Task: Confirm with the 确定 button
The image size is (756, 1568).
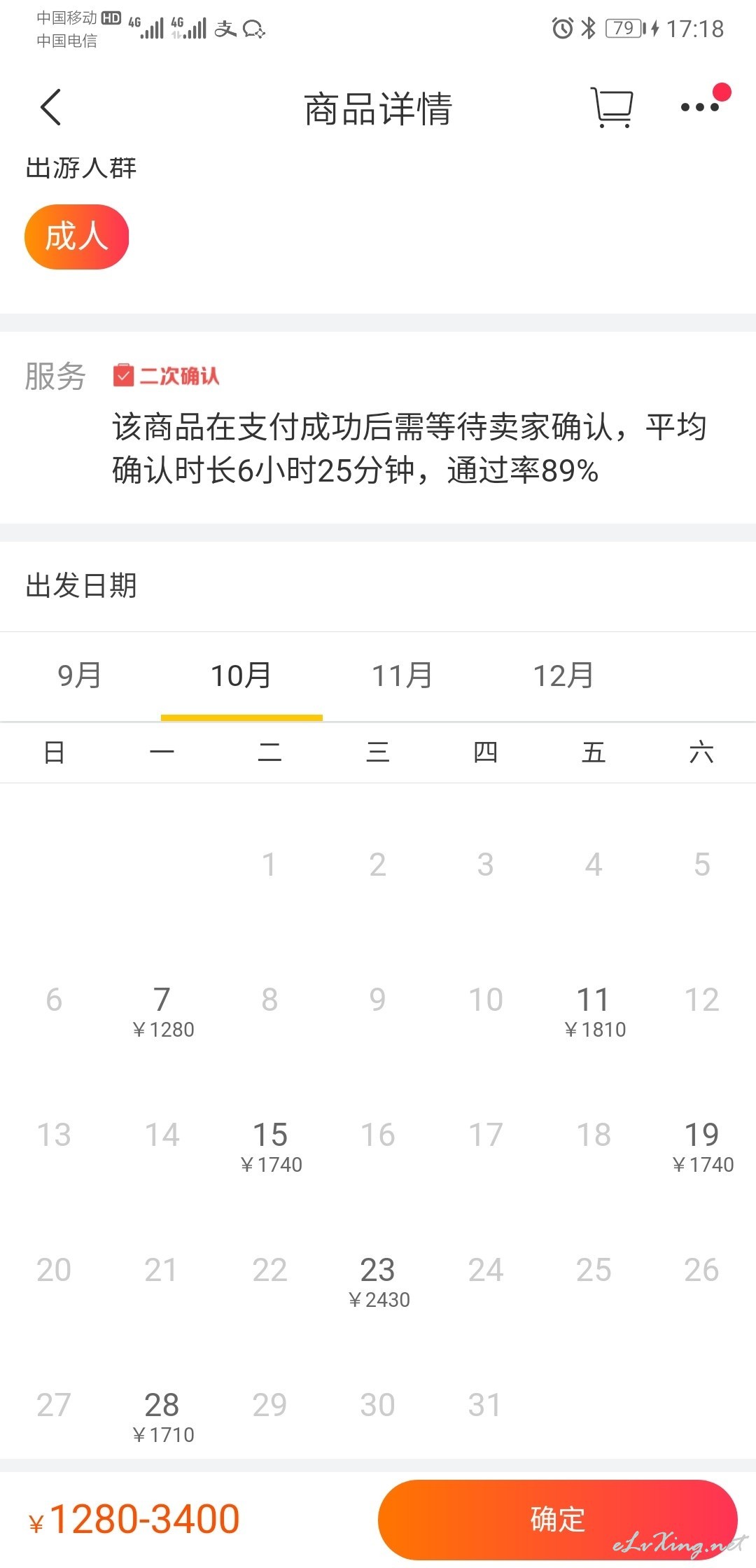Action: (x=558, y=1519)
